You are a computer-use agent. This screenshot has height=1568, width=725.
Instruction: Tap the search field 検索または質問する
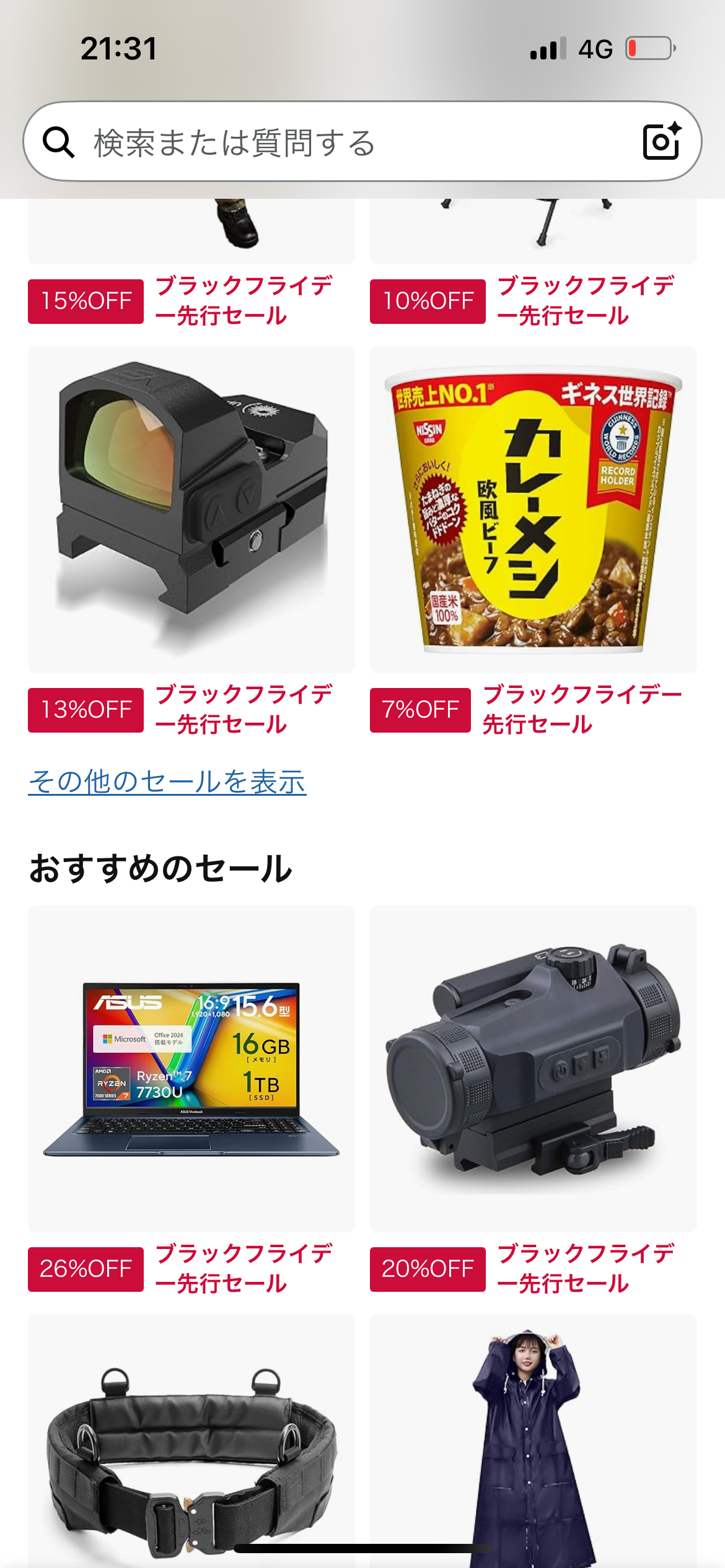(x=347, y=142)
